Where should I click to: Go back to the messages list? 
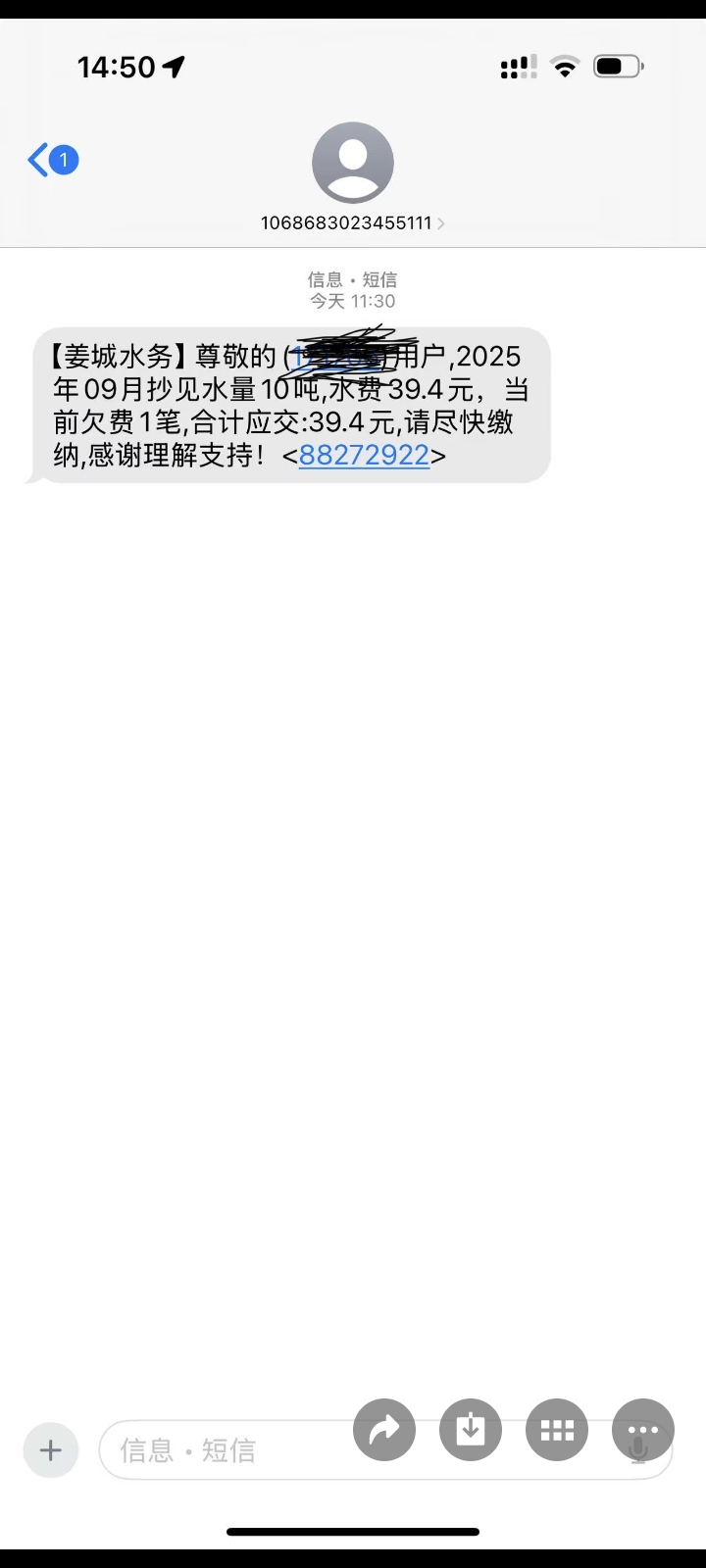point(51,160)
